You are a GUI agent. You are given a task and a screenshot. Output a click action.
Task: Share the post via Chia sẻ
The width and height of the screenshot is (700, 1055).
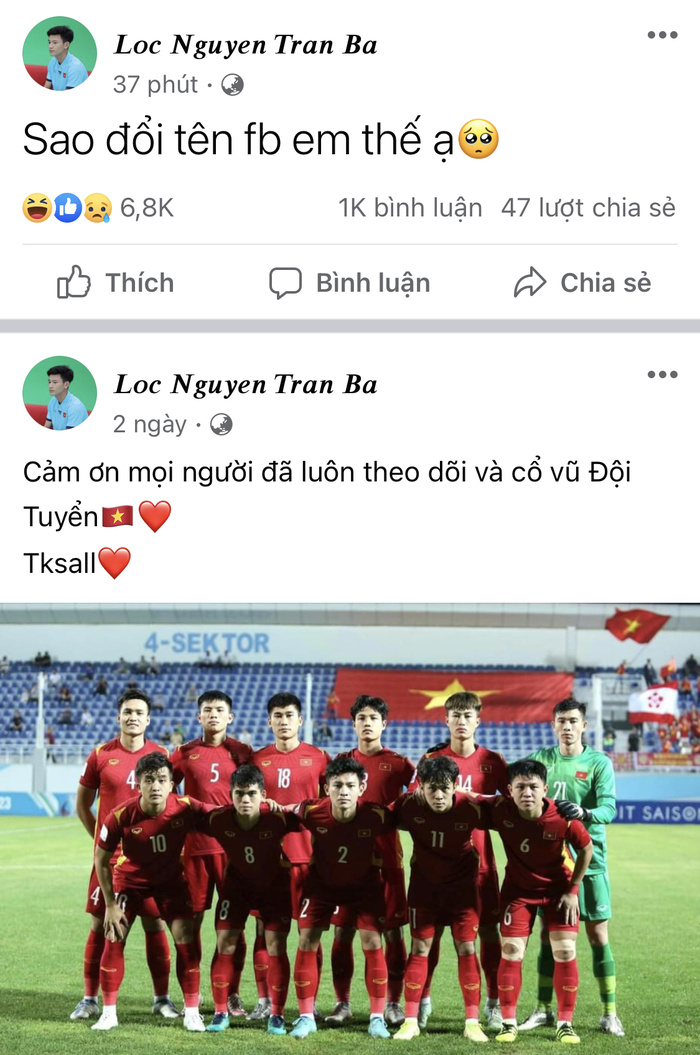tap(582, 283)
